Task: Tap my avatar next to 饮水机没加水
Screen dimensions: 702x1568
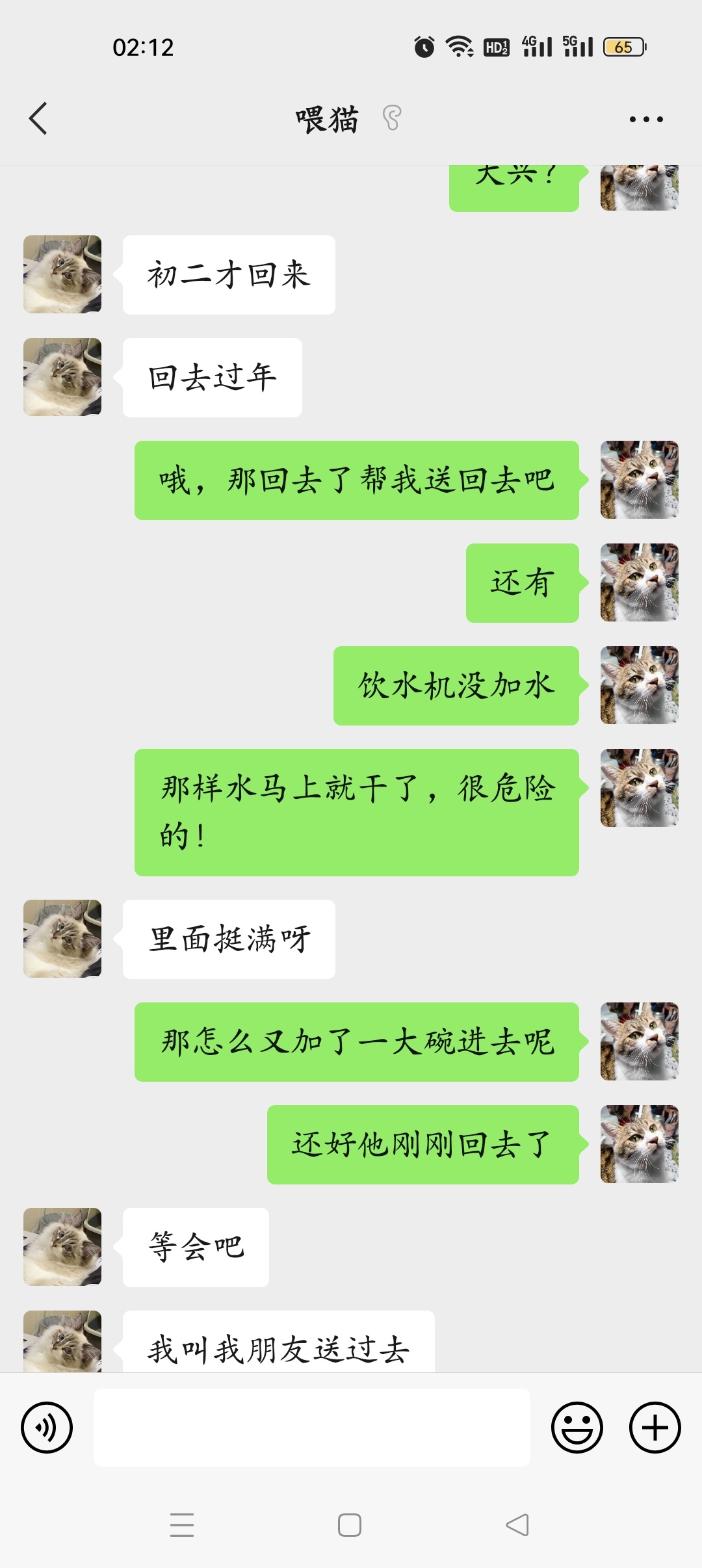Action: 639,685
